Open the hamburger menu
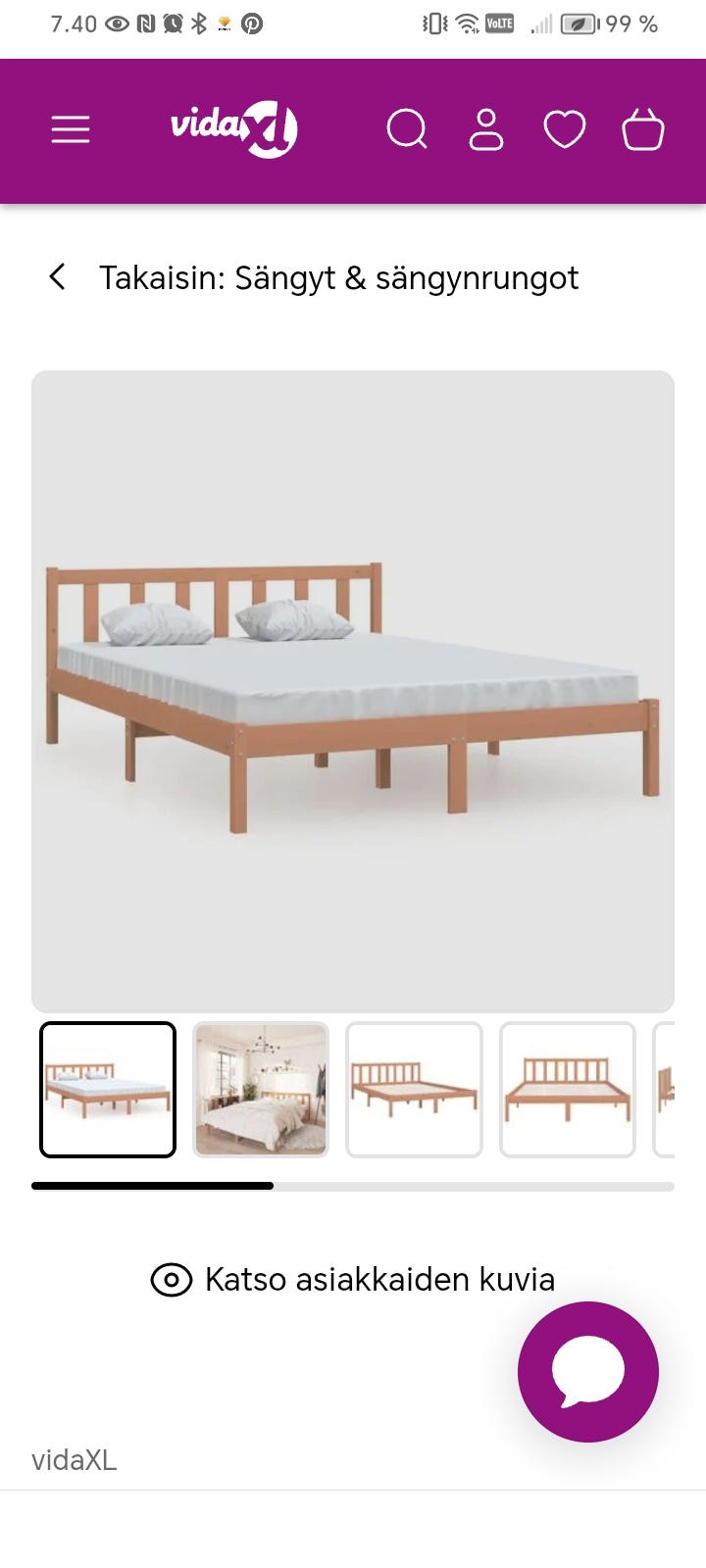This screenshot has height=1568, width=706. click(71, 129)
